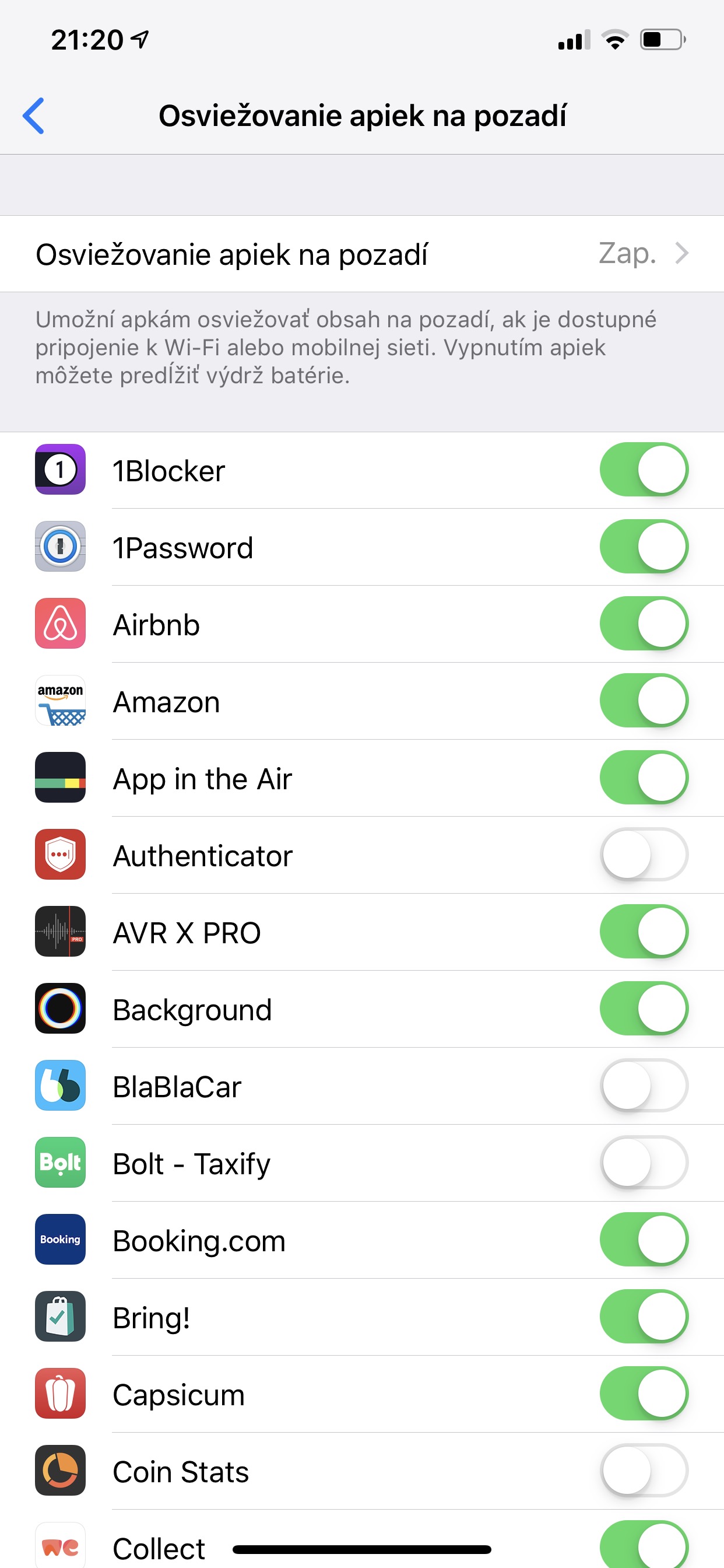This screenshot has height=1568, width=724.
Task: Switch off Amazon background refresh
Action: tap(644, 701)
